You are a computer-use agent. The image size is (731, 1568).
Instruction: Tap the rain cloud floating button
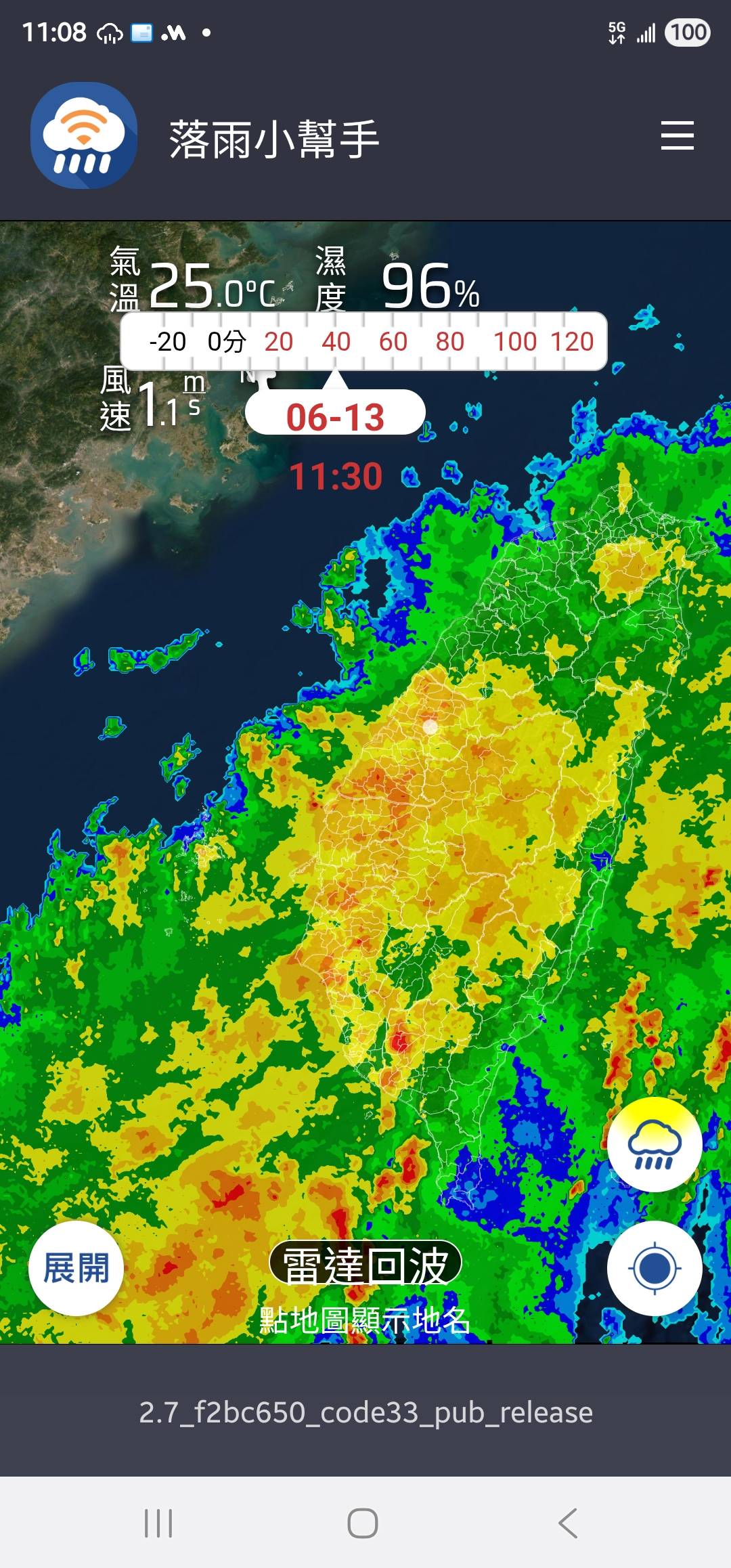pos(654,1145)
